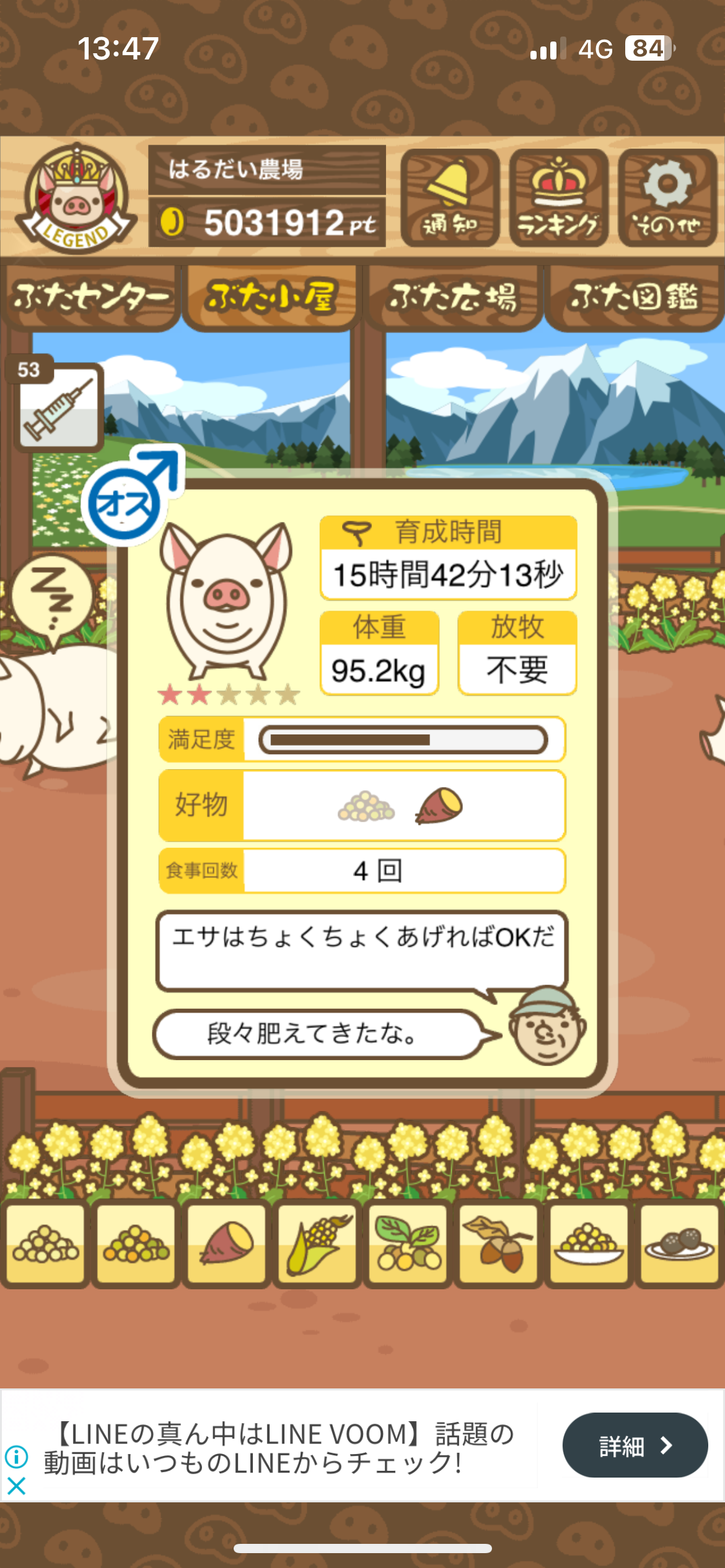Select the dark truffles on a plate
This screenshot has height=1568, width=725.
tap(679, 1244)
